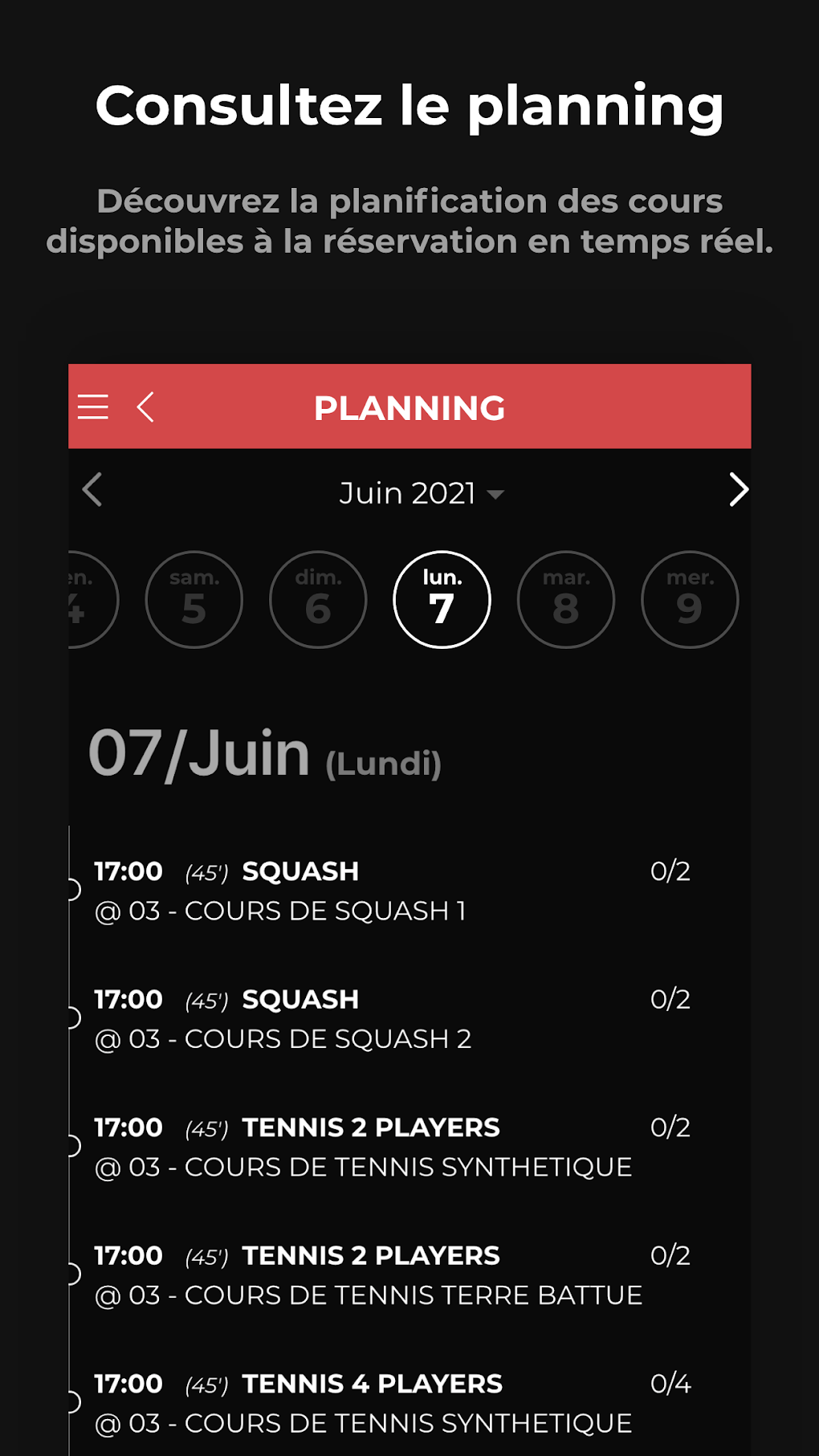Open the TENNIS 2 PLAYERS on TENNIS SYNTHETIQUE
The image size is (819, 1456).
(361, 1146)
